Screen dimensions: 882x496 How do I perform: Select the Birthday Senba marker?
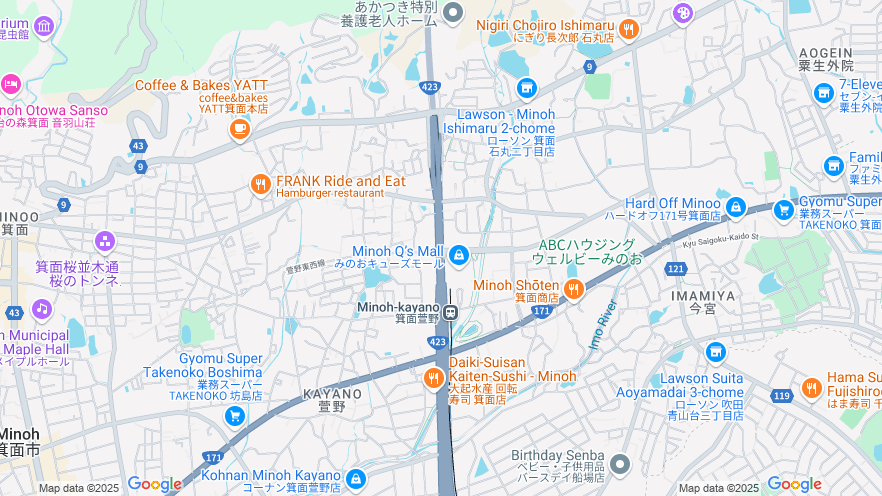(x=620, y=463)
